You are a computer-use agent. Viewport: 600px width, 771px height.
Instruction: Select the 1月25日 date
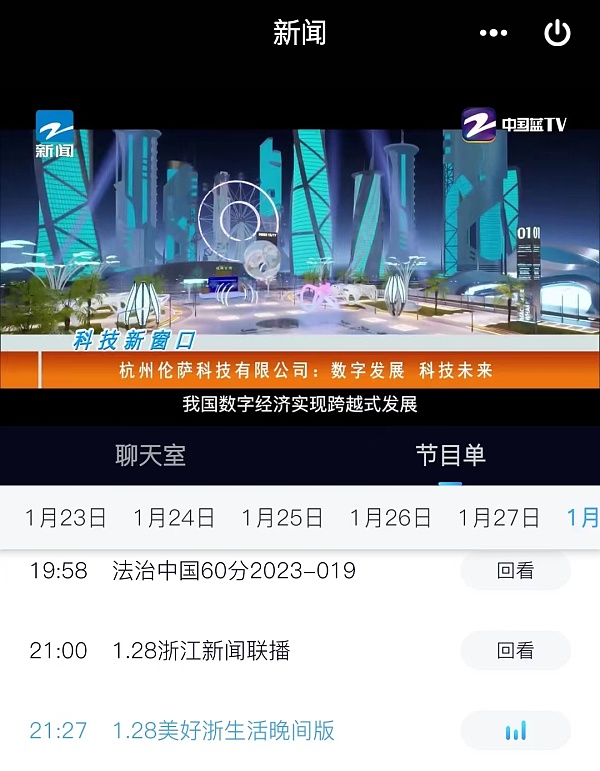pyautogui.click(x=282, y=517)
